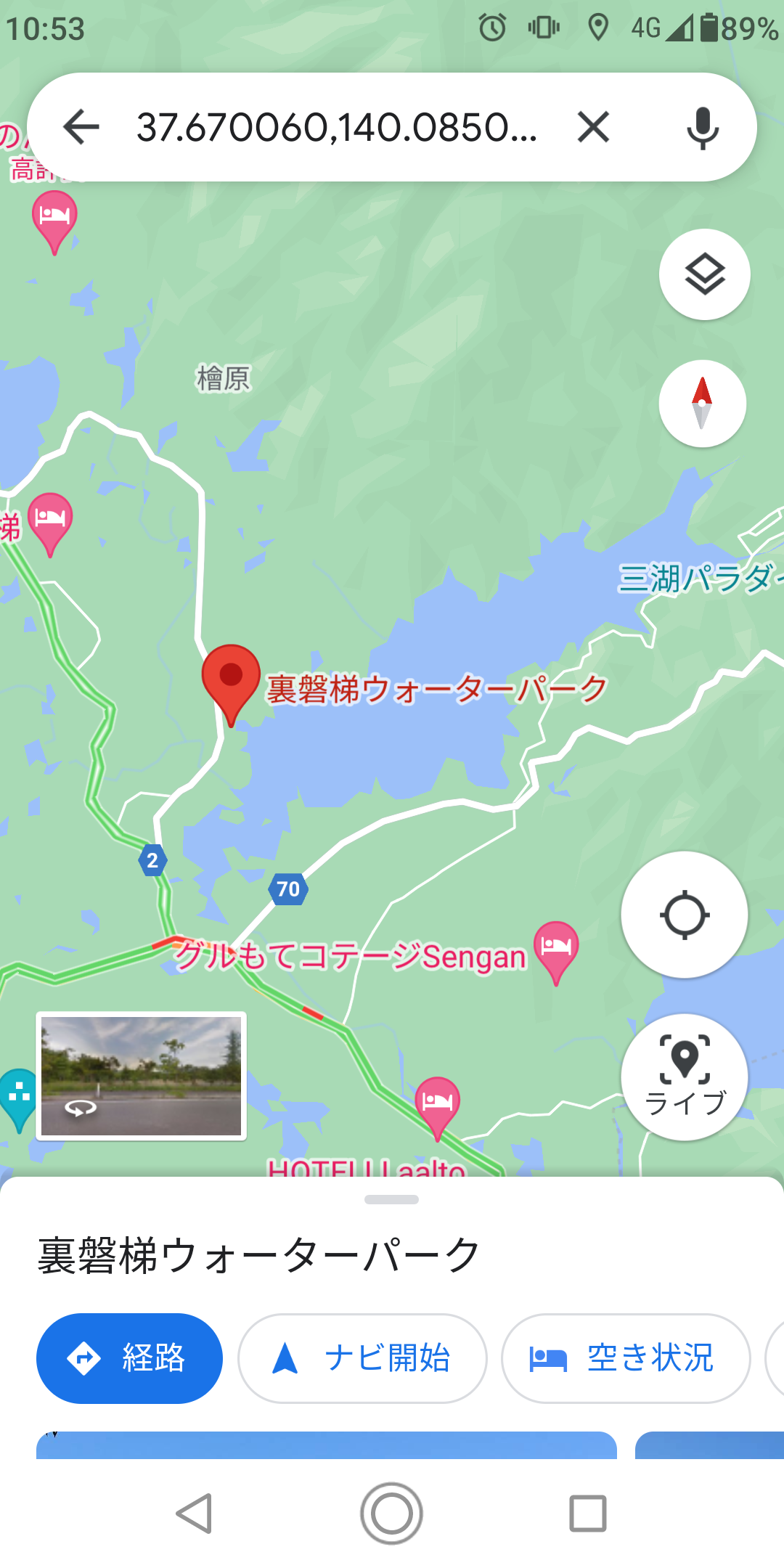Tap the system home button
The image size is (784, 1568).
tap(392, 1514)
